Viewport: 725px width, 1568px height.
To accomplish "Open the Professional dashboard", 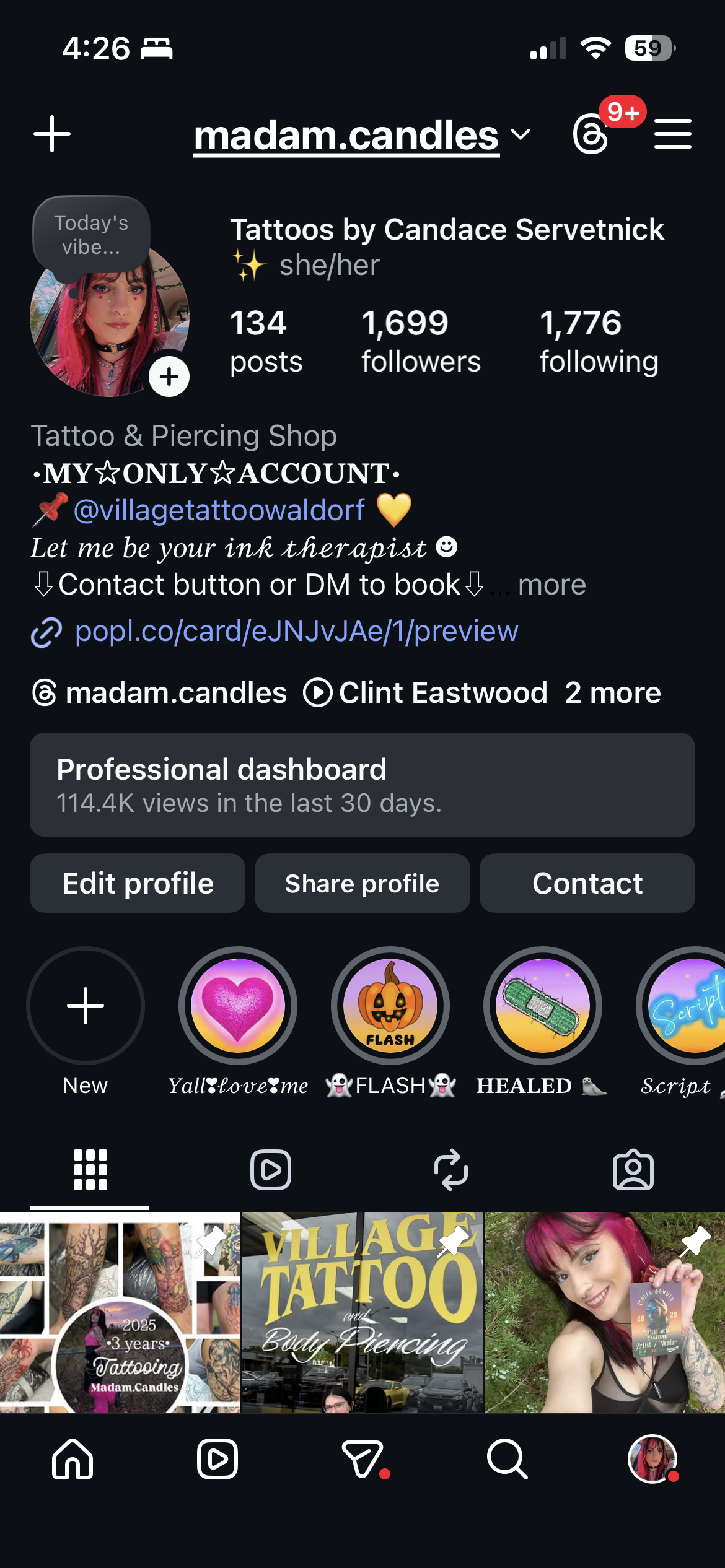I will (x=362, y=784).
